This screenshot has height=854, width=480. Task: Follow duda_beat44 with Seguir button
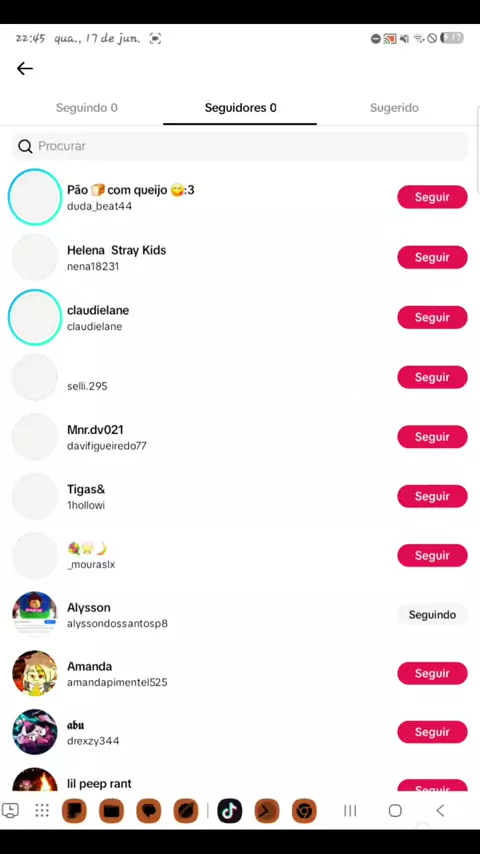(432, 197)
